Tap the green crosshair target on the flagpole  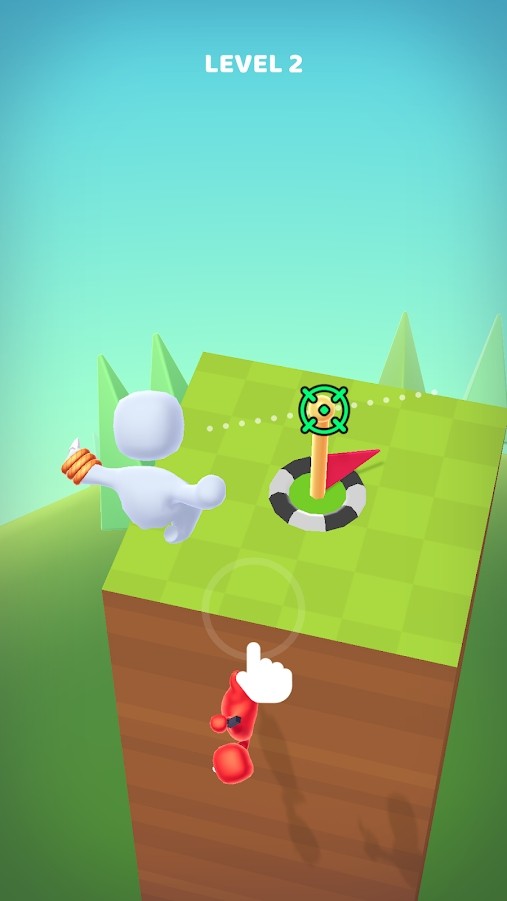pyautogui.click(x=324, y=410)
